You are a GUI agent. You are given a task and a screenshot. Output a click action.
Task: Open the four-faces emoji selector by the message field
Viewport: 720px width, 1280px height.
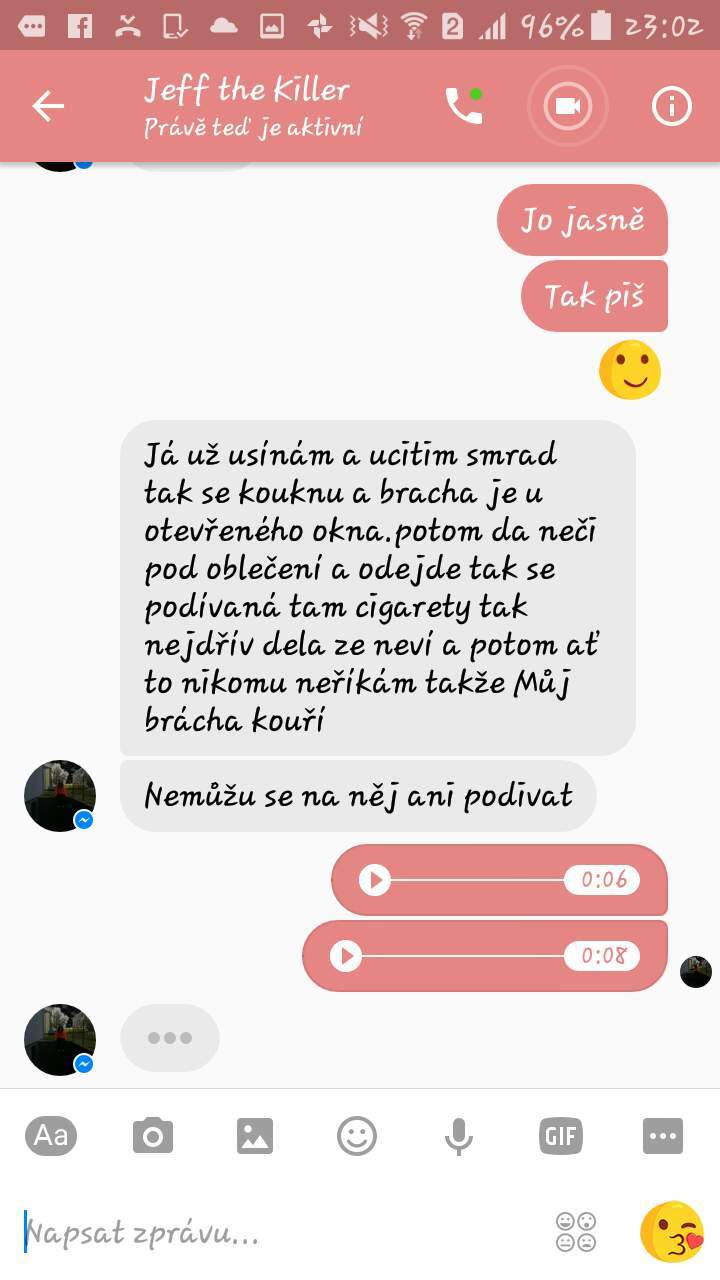coord(576,1232)
